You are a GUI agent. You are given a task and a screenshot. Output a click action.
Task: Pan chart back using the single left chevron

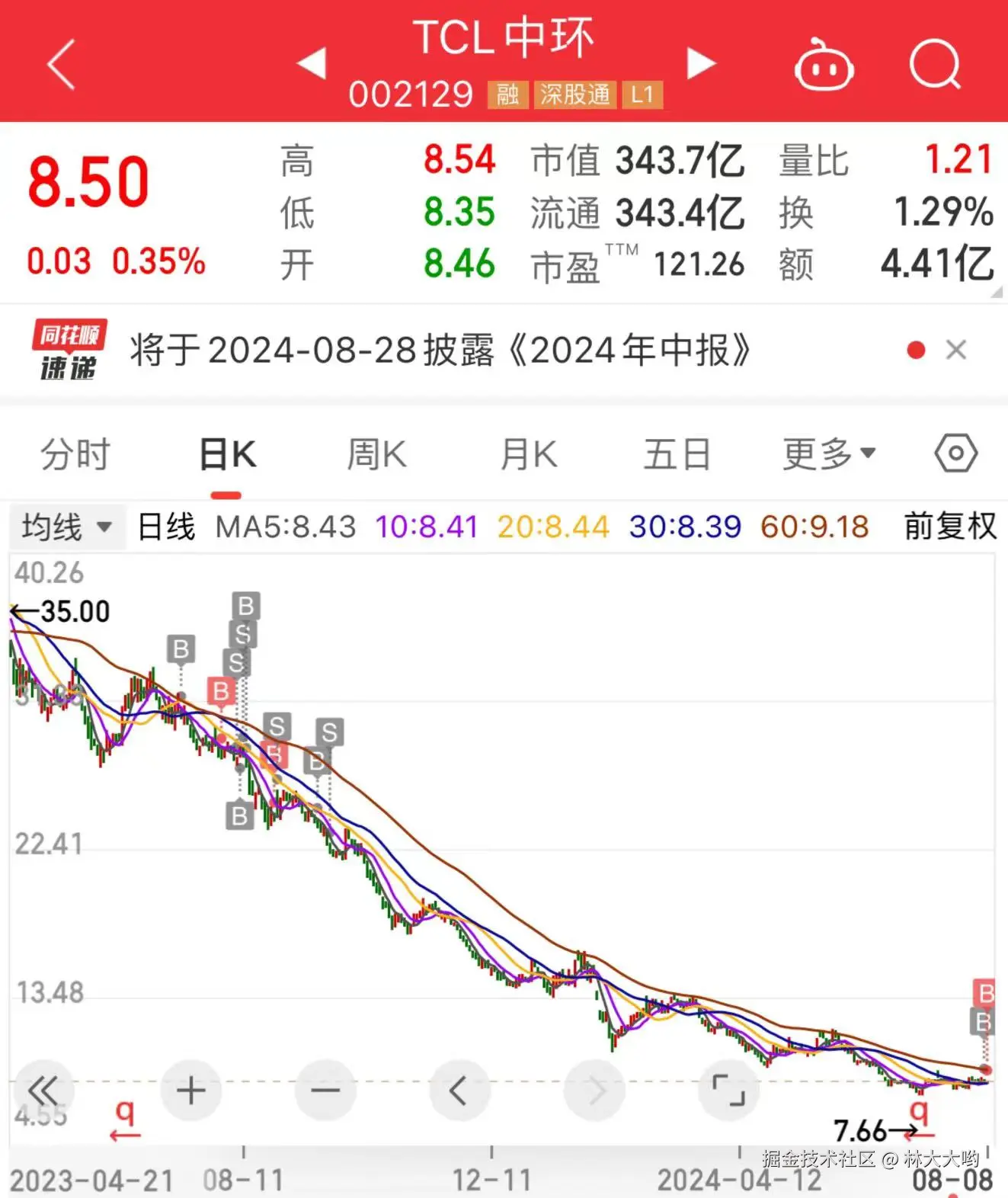click(x=459, y=1090)
